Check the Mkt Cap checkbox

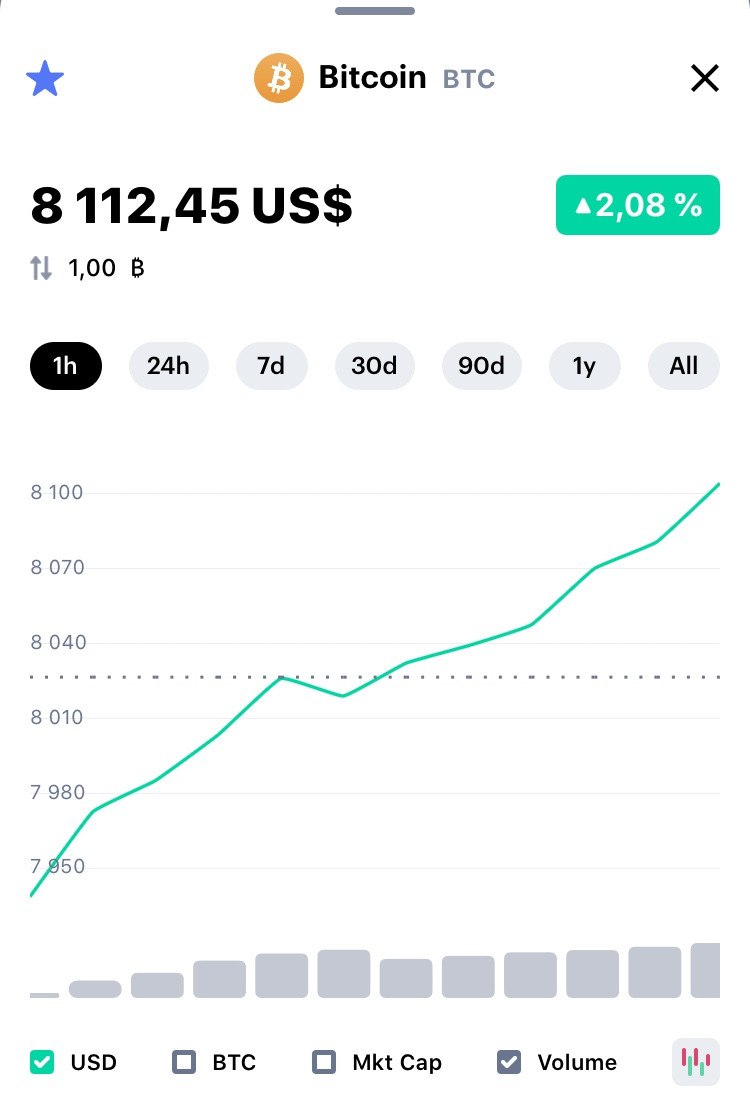point(324,1062)
